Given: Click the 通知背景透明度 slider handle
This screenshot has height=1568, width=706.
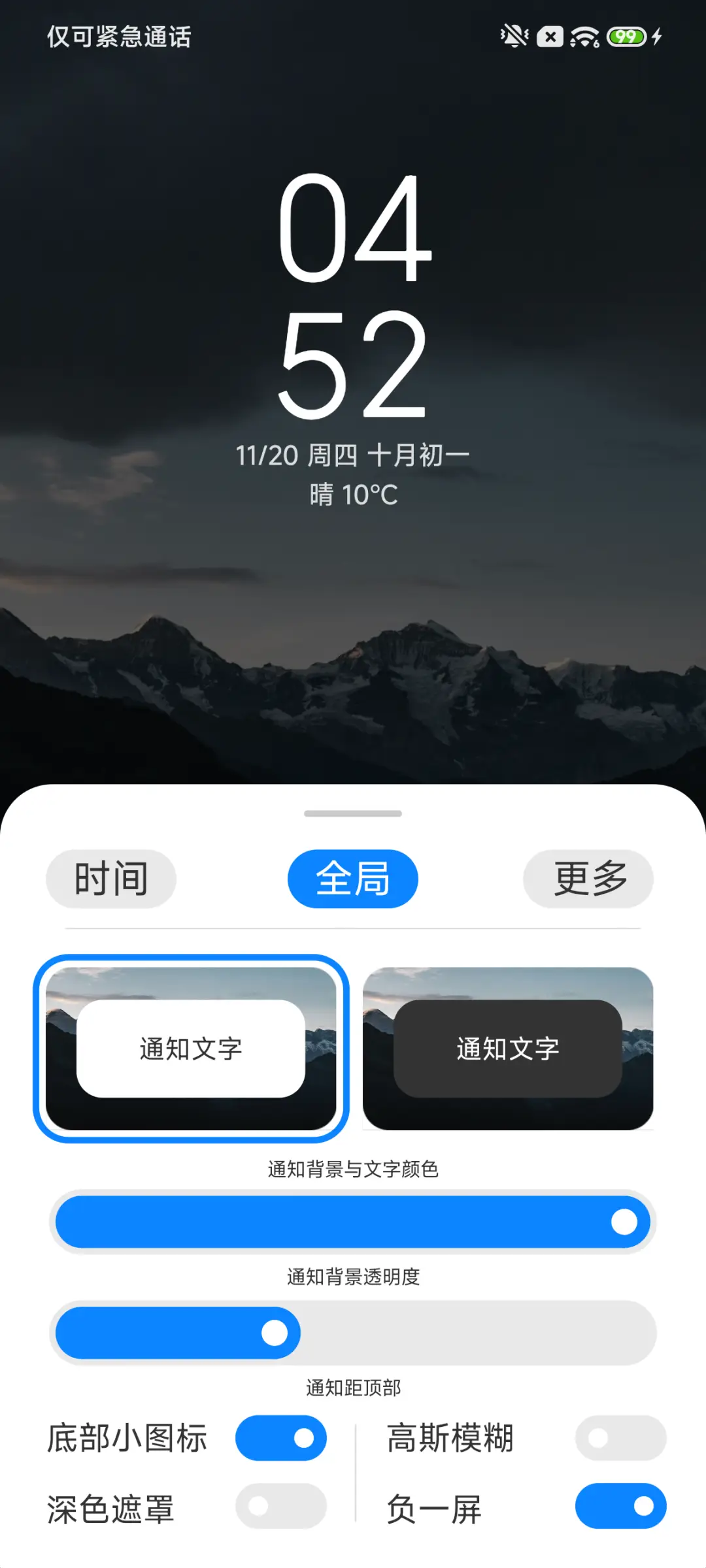Looking at the screenshot, I should pos(274,1332).
